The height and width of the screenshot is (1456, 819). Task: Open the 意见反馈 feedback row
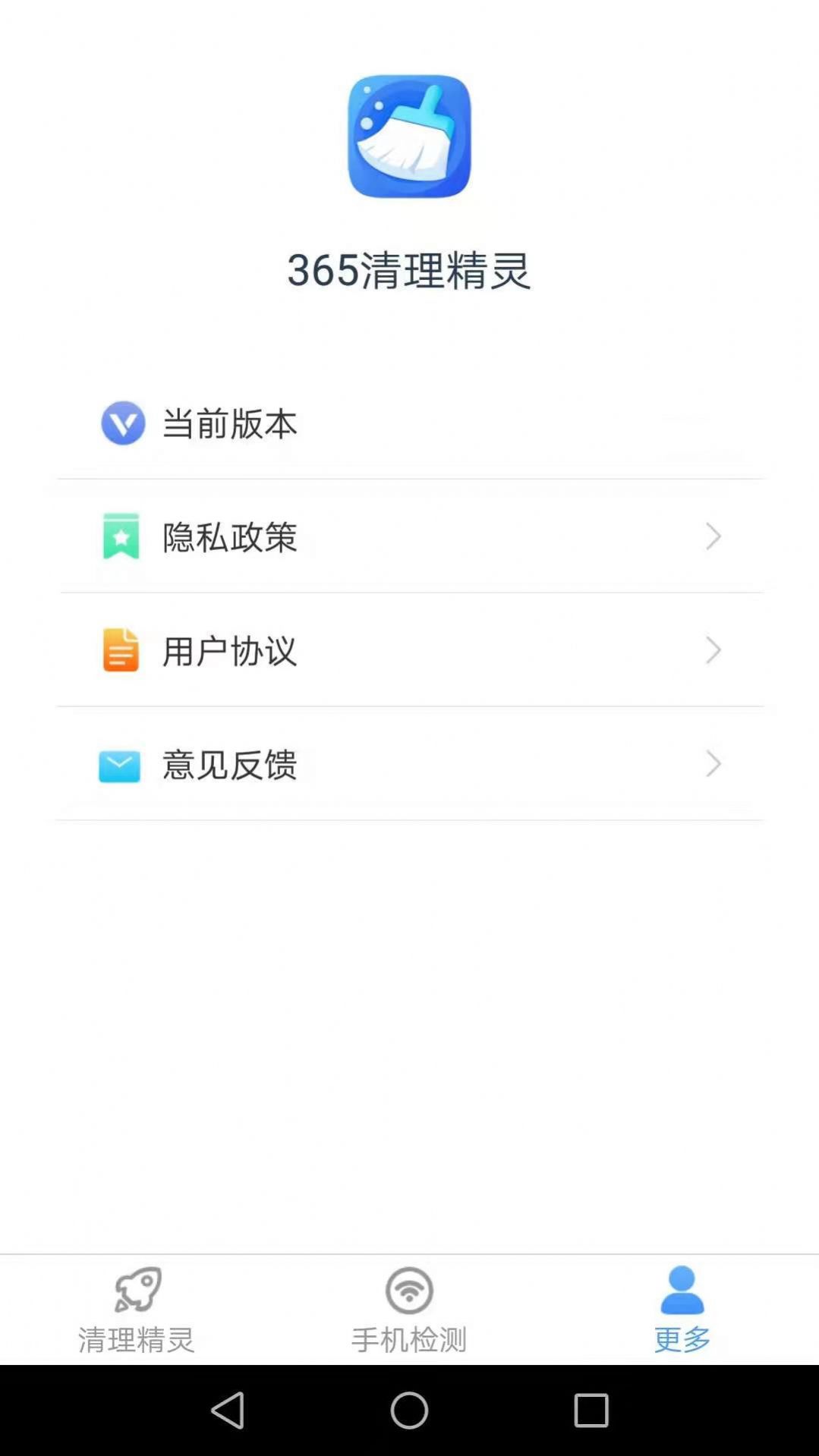click(410, 764)
